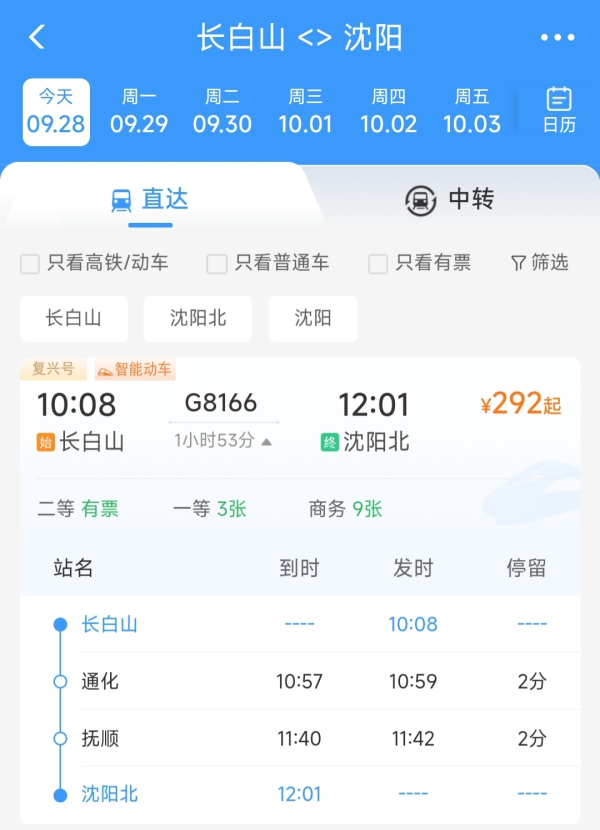Open the 日历 calendar picker
Image resolution: width=600 pixels, height=830 pixels.
[559, 110]
